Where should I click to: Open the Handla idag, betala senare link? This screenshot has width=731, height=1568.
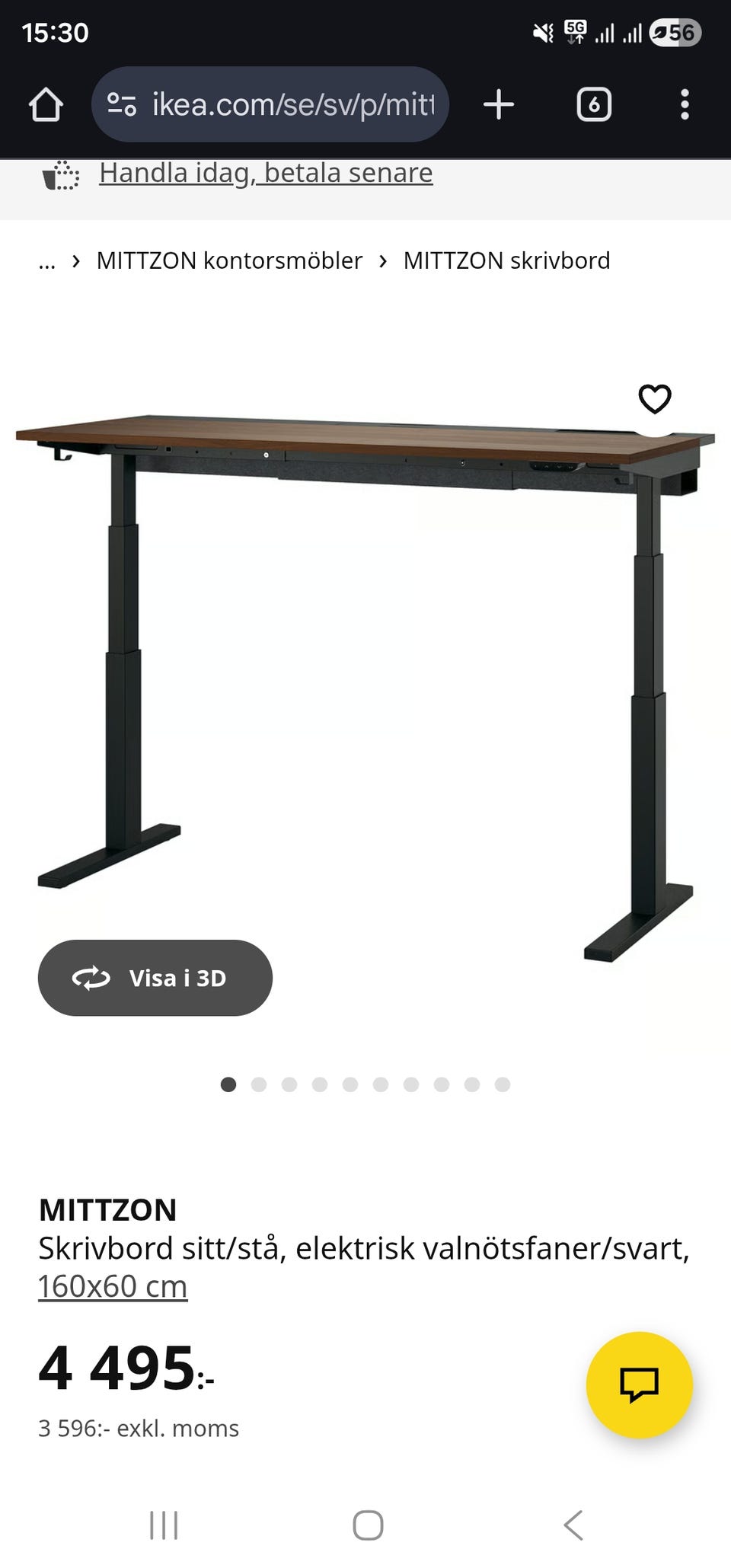[x=266, y=173]
